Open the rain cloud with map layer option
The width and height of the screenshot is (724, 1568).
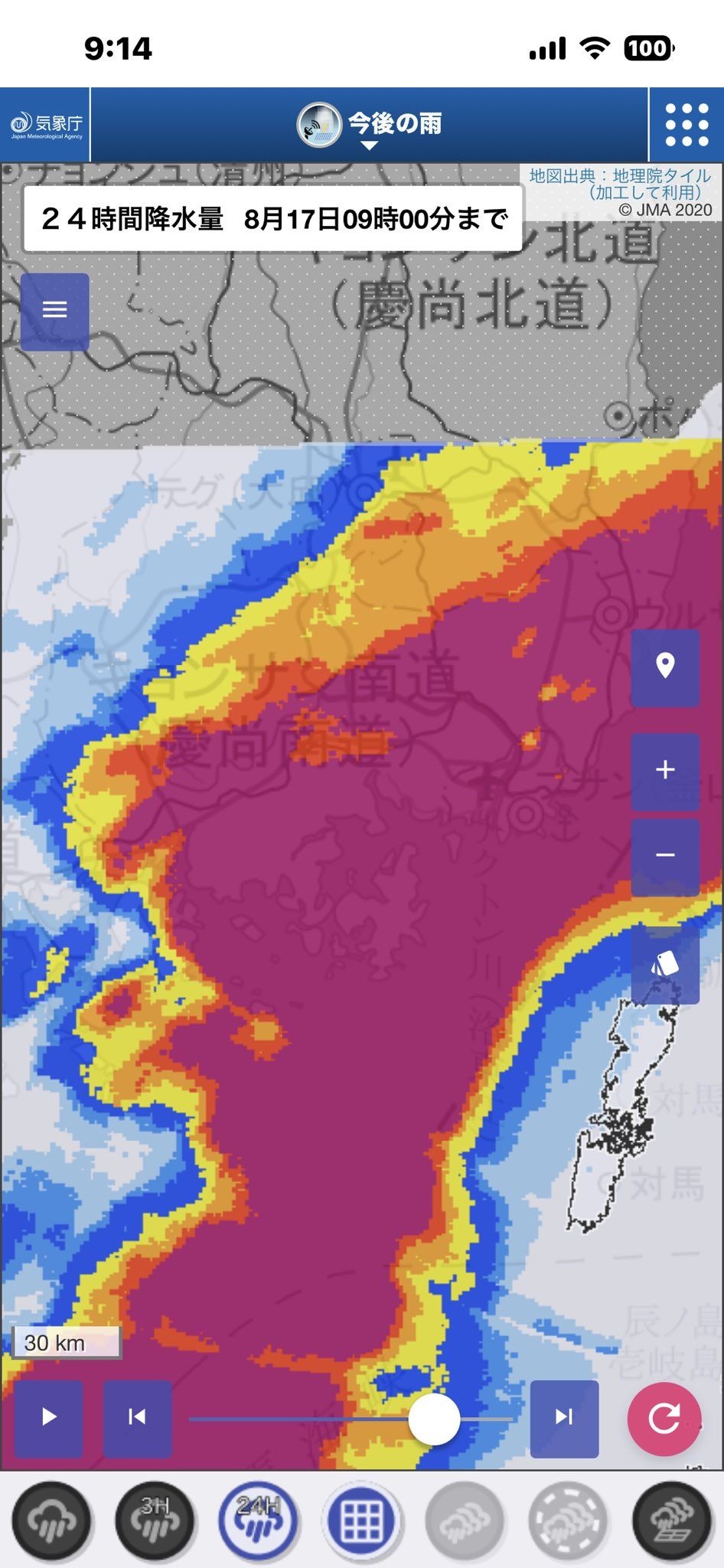672,1521
